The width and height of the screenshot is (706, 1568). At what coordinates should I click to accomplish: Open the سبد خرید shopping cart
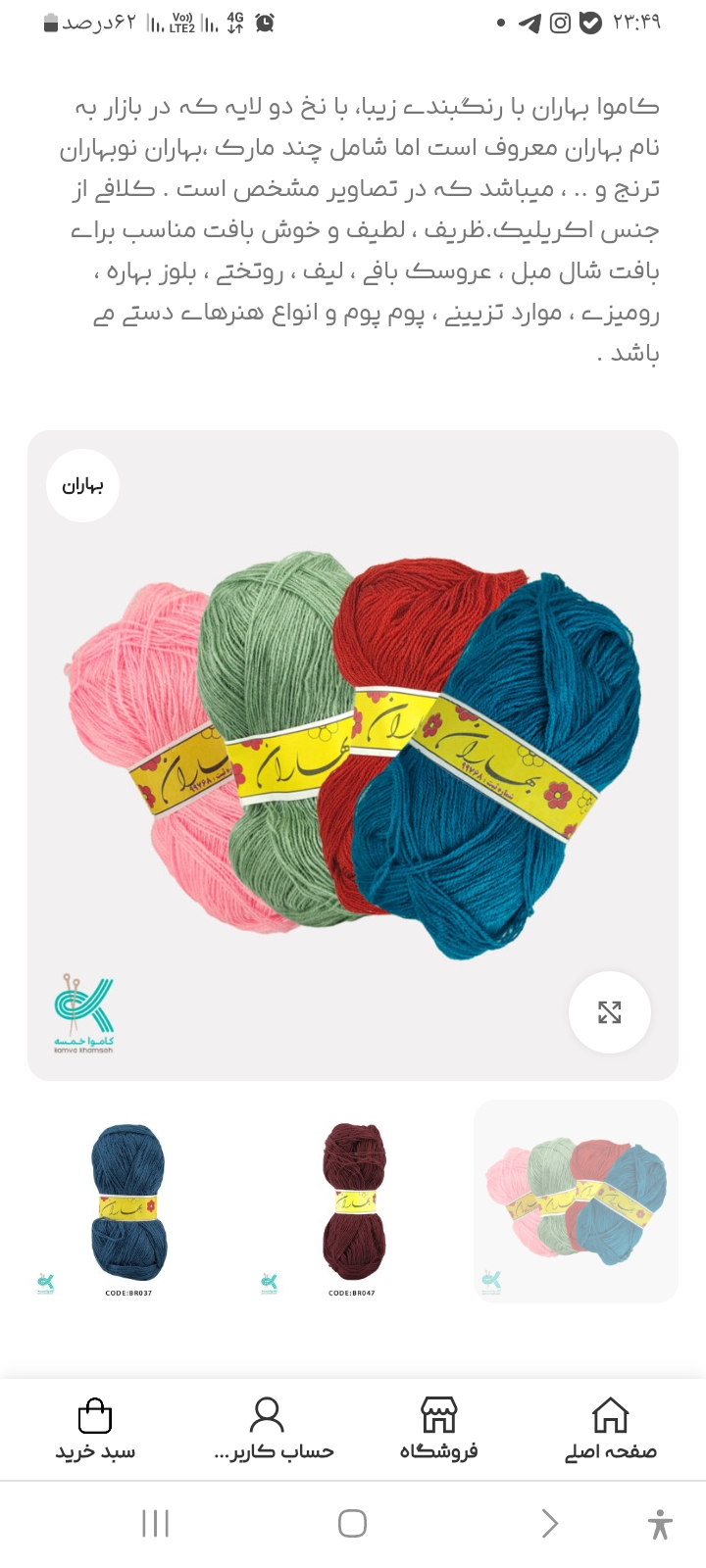[x=95, y=1429]
